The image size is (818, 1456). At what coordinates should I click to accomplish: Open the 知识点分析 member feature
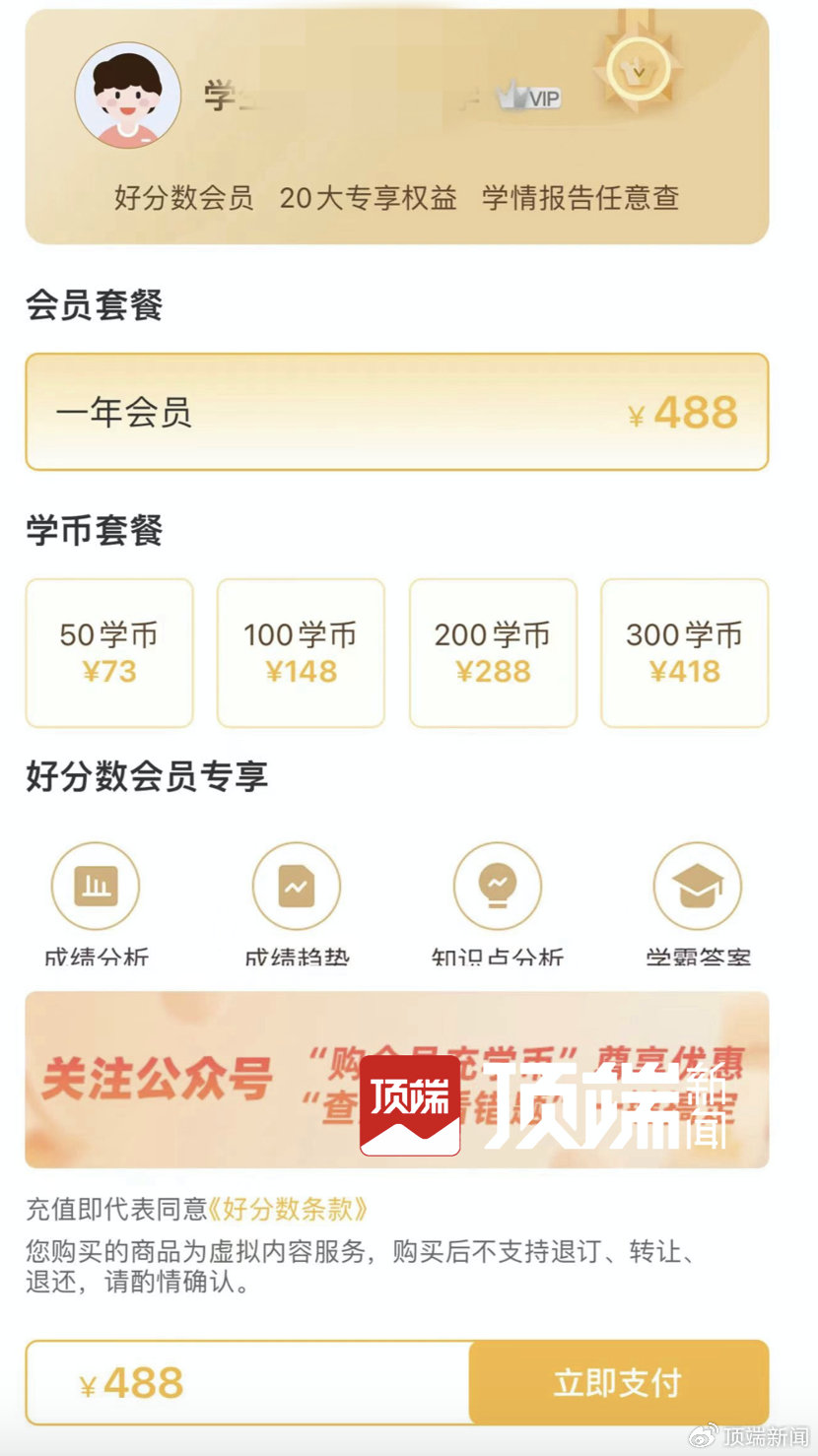point(497,887)
